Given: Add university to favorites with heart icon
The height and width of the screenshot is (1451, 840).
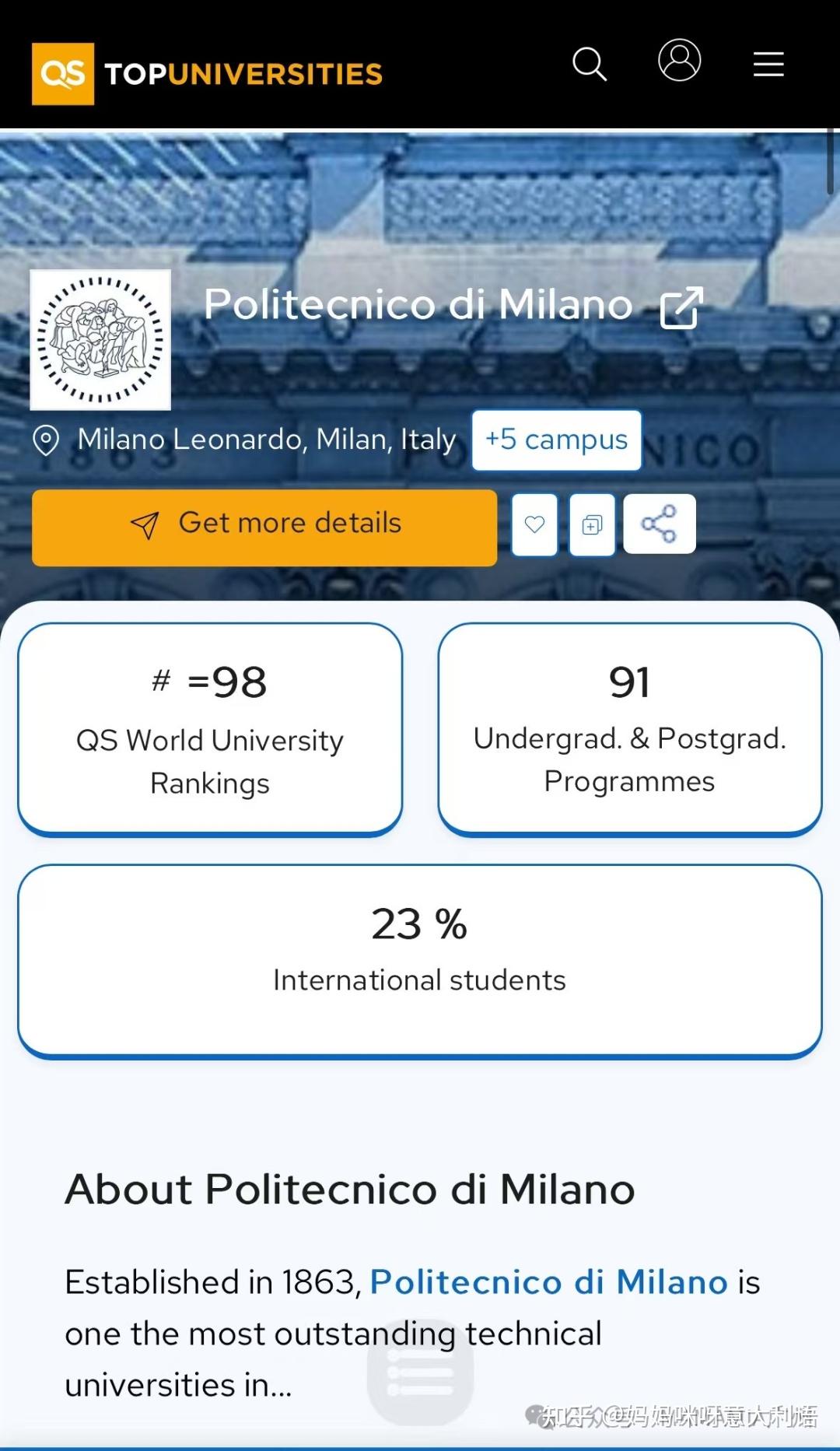Looking at the screenshot, I should (534, 525).
